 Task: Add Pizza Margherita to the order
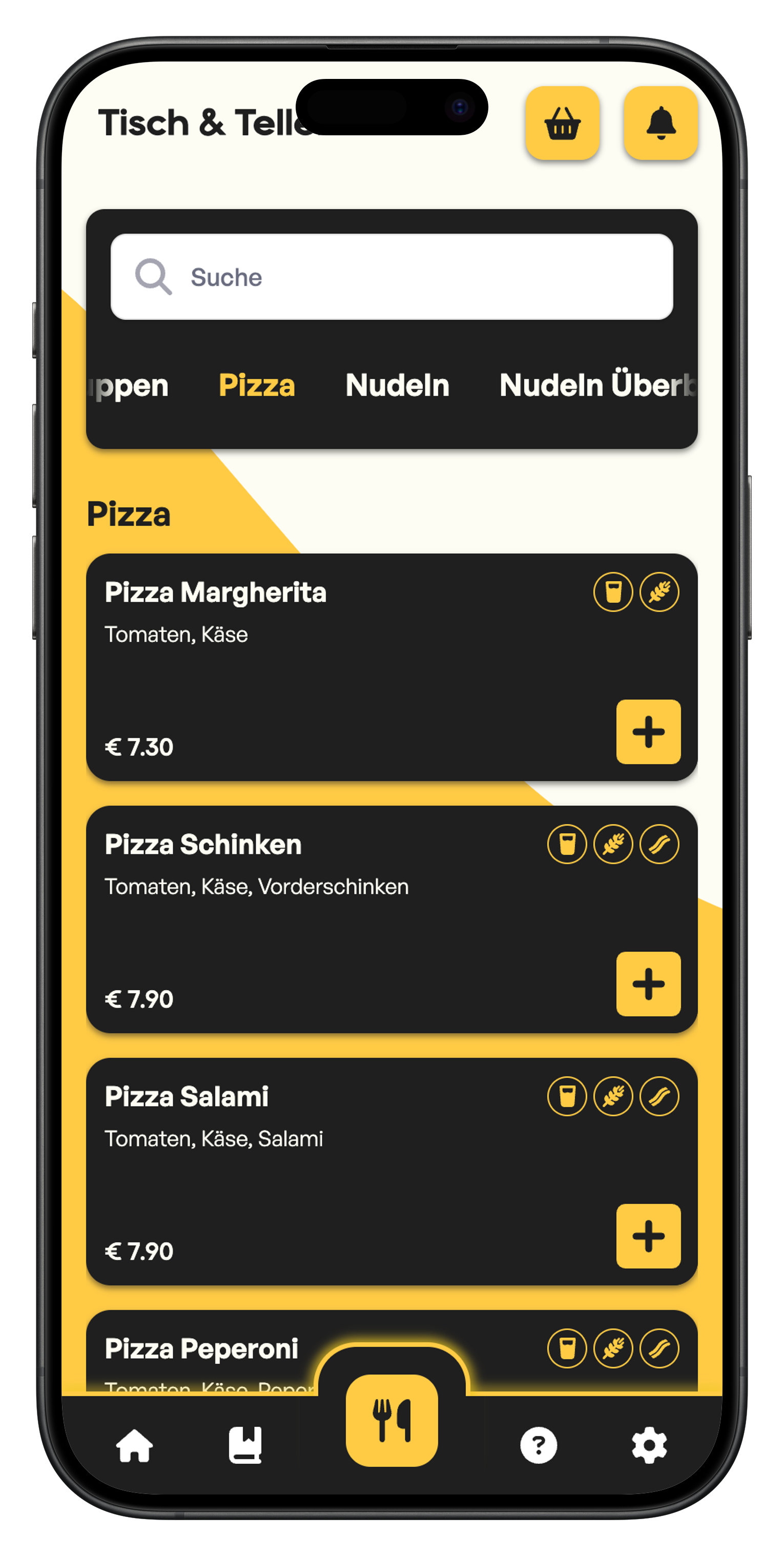click(x=648, y=731)
